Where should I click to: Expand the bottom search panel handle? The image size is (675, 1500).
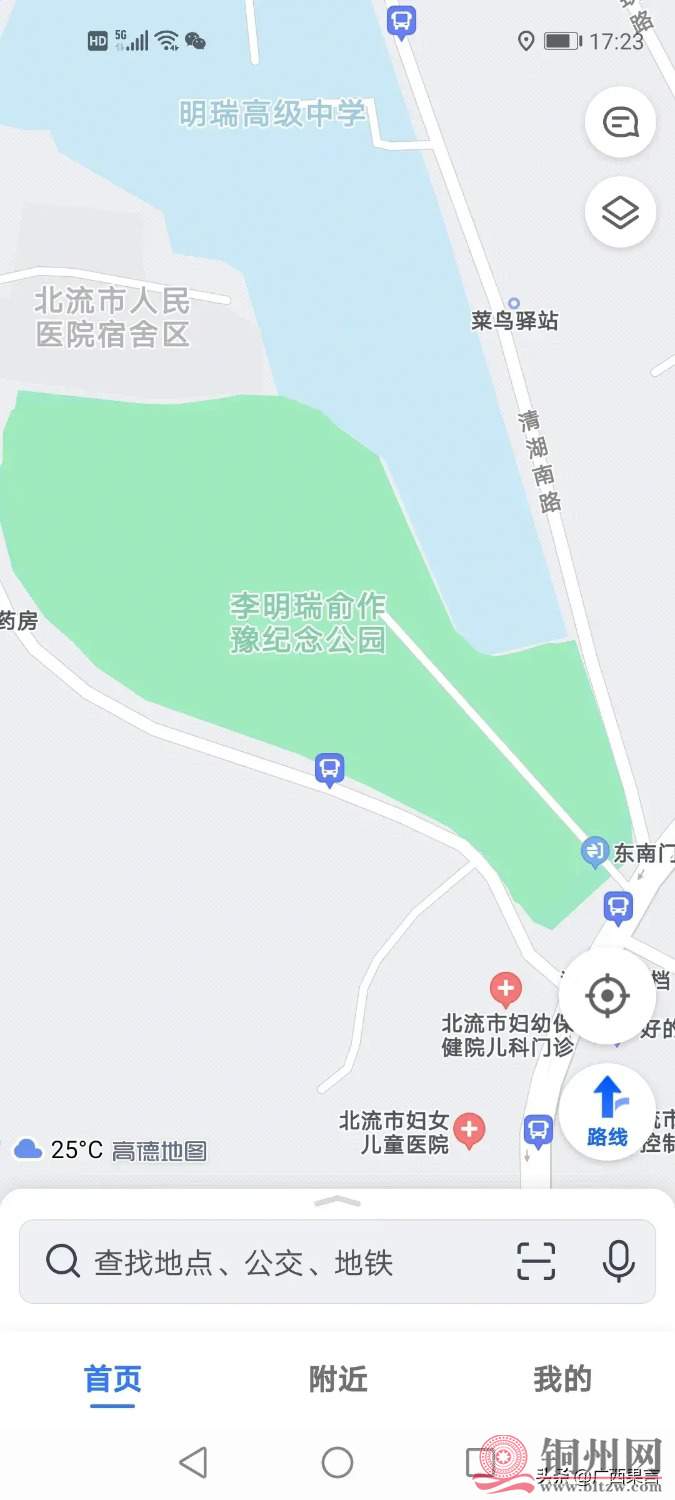coord(338,1201)
